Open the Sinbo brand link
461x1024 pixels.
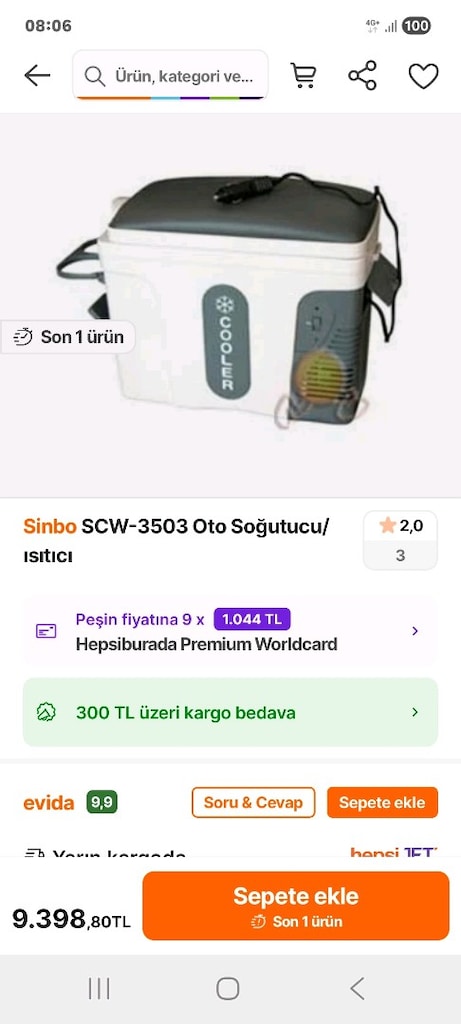tap(50, 526)
